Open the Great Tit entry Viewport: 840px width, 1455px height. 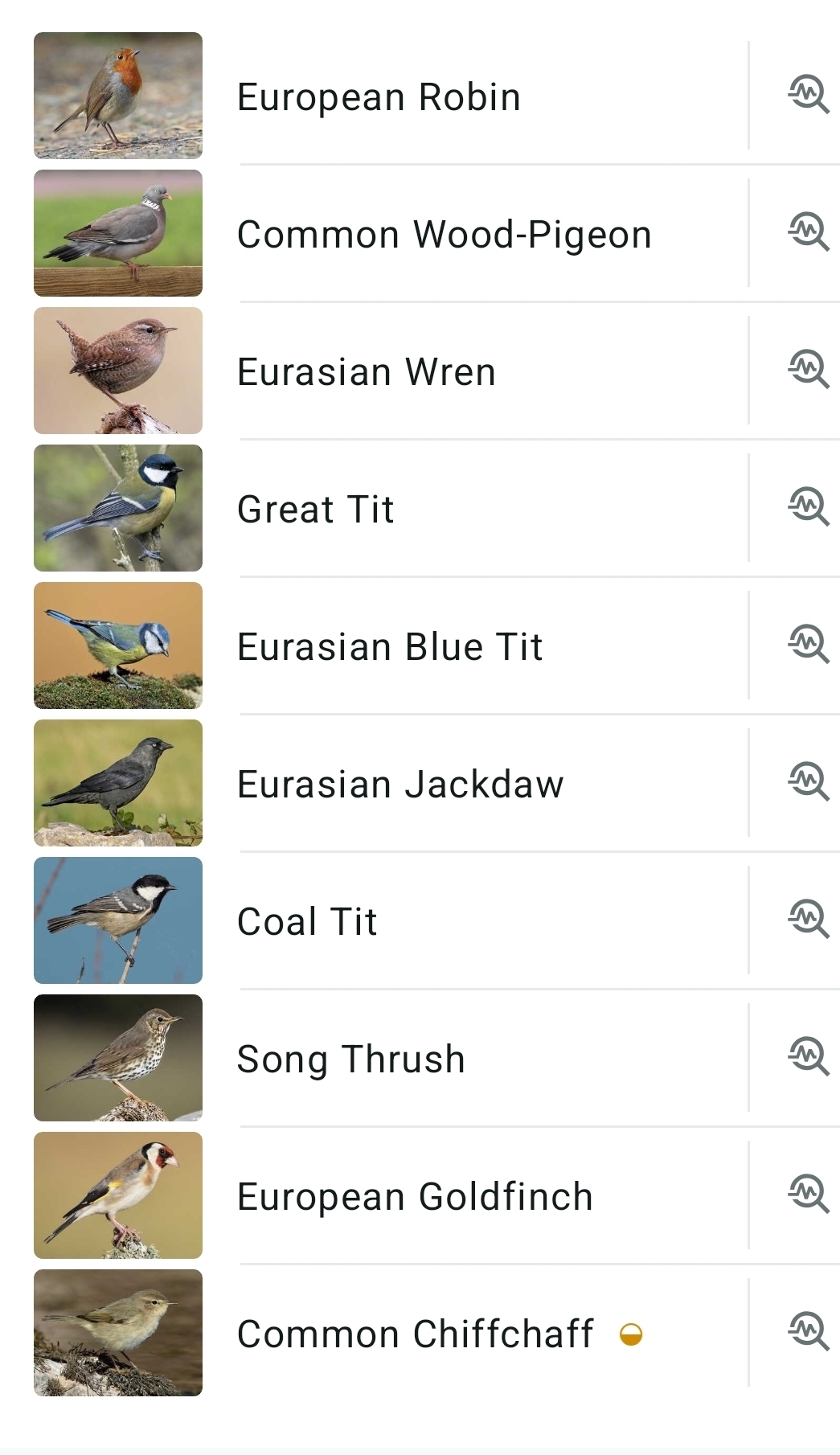pos(316,510)
